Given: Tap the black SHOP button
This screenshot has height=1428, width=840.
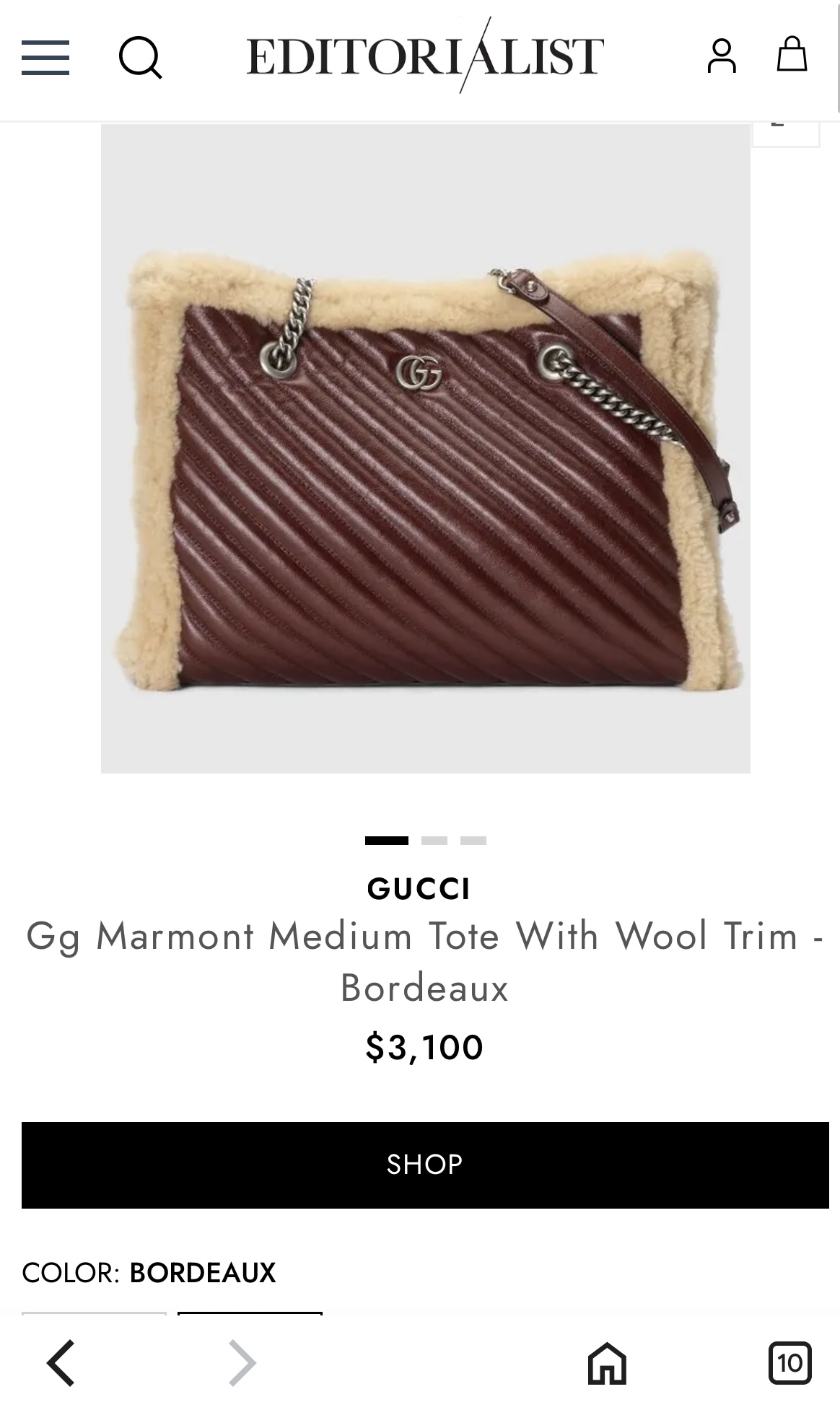Looking at the screenshot, I should (x=424, y=1165).
